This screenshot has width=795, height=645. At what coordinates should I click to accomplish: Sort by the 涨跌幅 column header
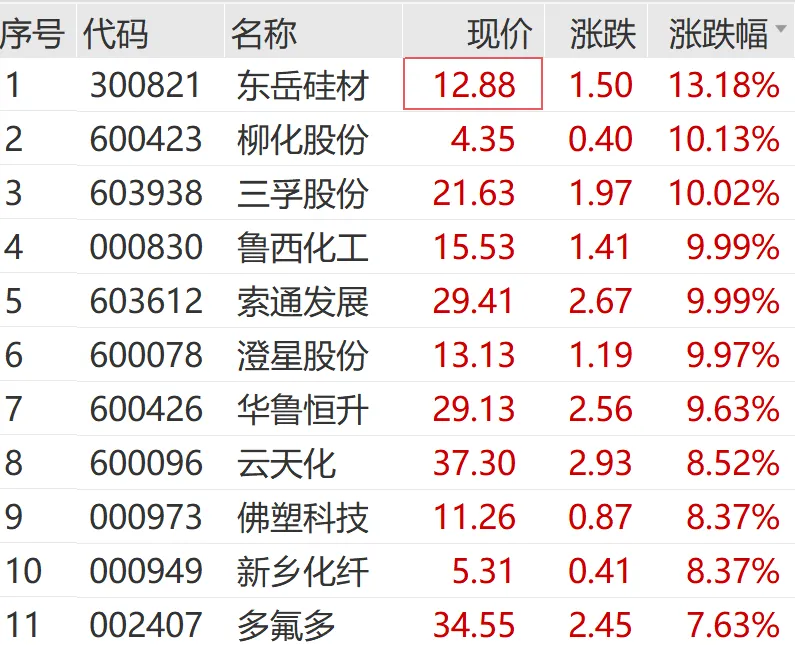tap(718, 34)
